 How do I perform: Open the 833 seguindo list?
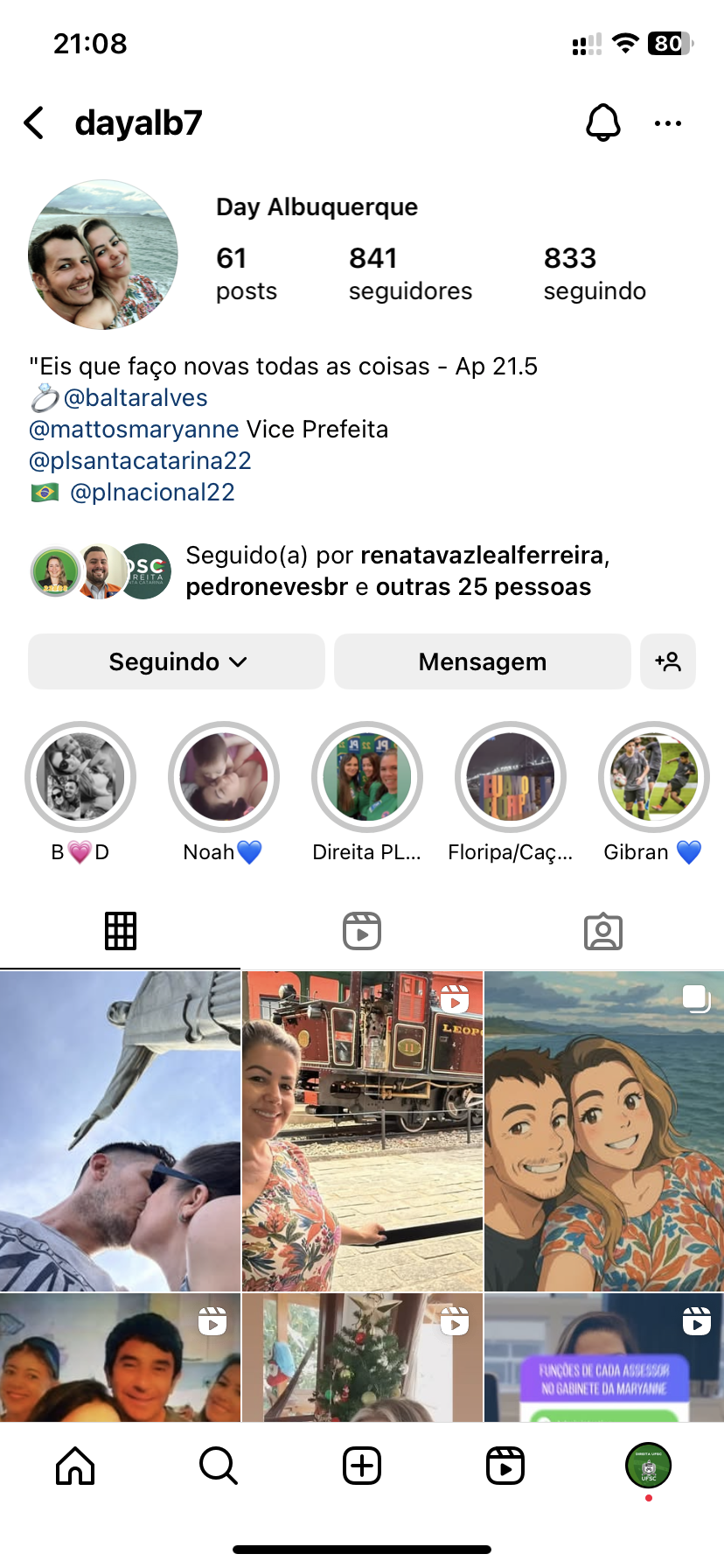(x=594, y=273)
